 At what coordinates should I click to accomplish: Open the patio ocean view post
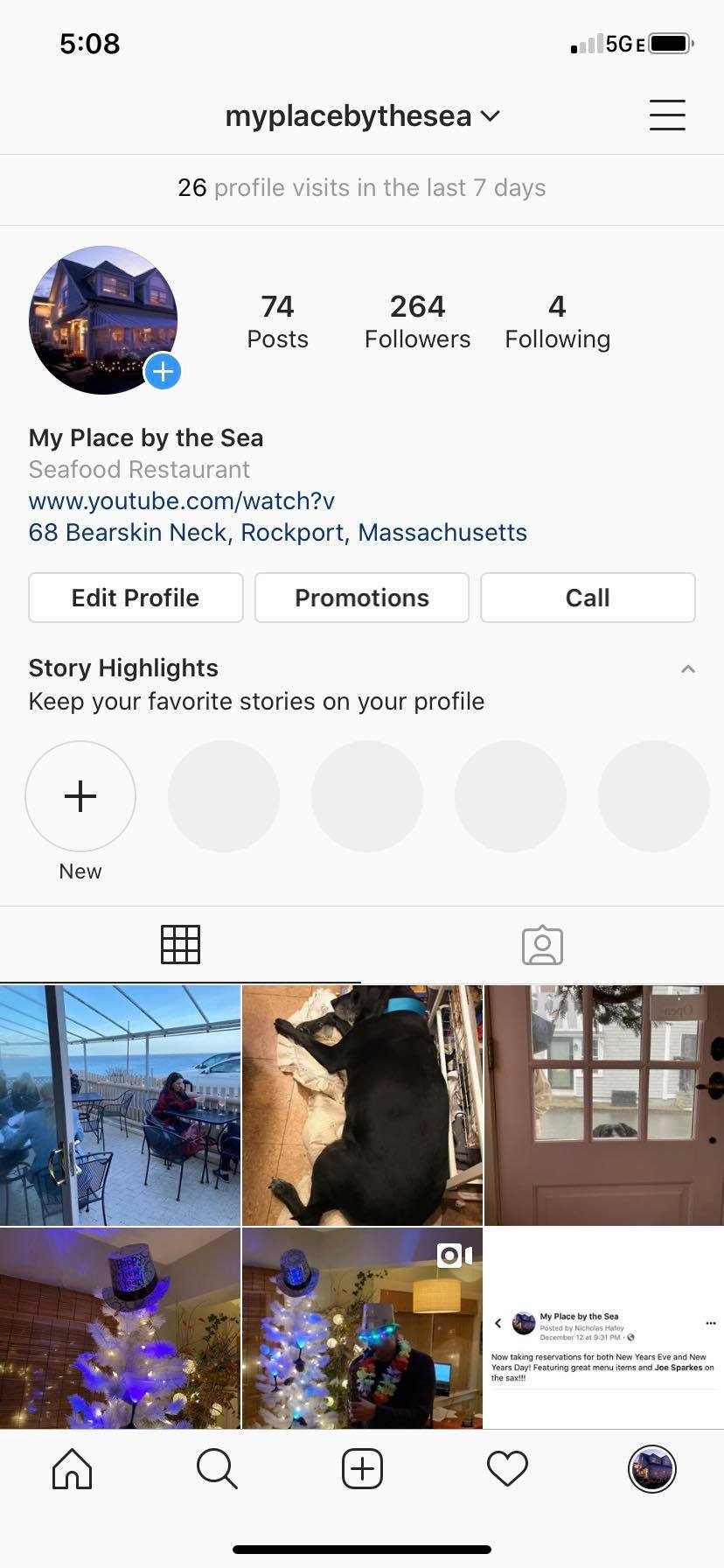tap(120, 1105)
